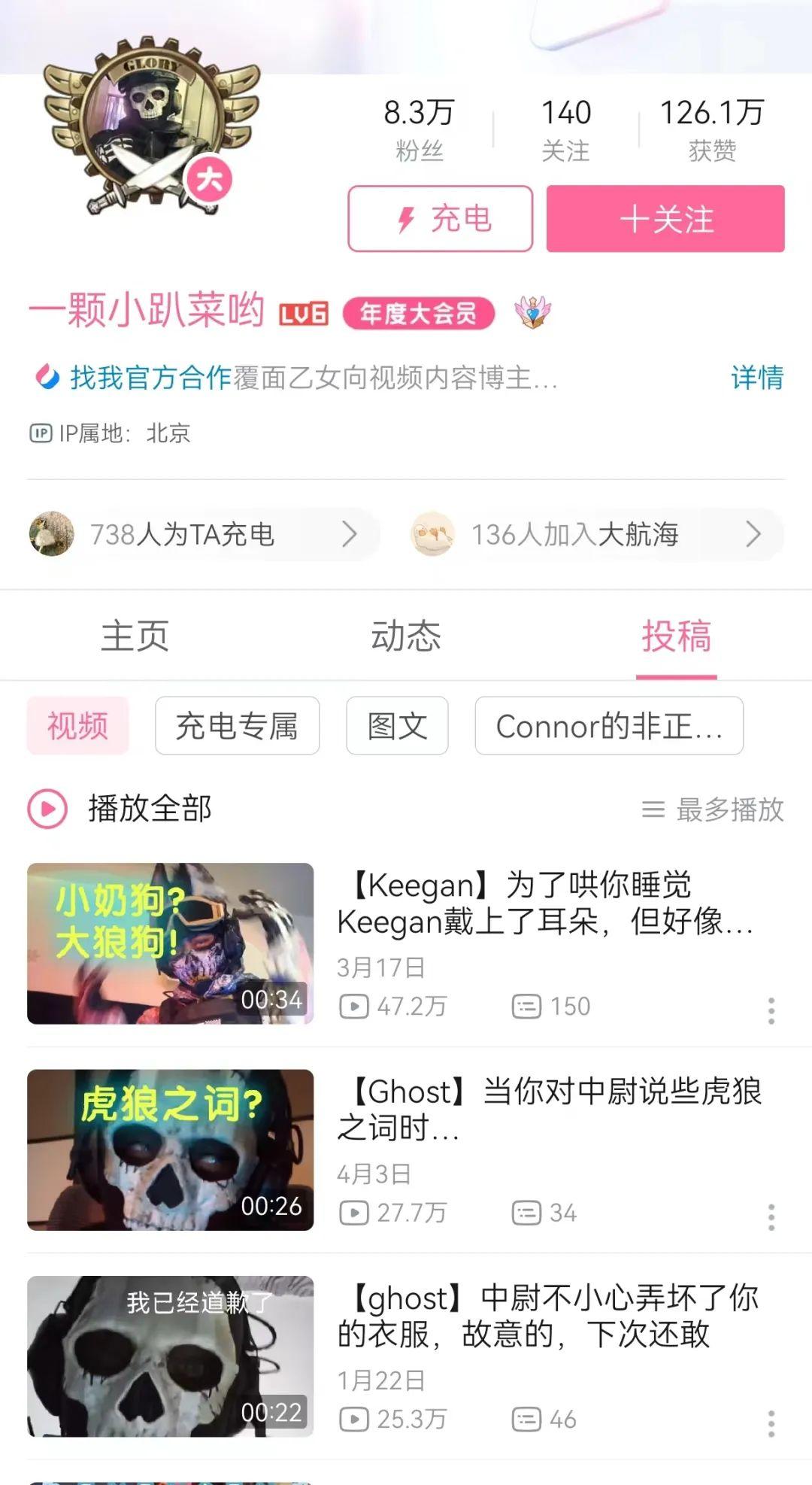Open the 【Keegan】为了哄你睡觉 video

[x=545, y=903]
